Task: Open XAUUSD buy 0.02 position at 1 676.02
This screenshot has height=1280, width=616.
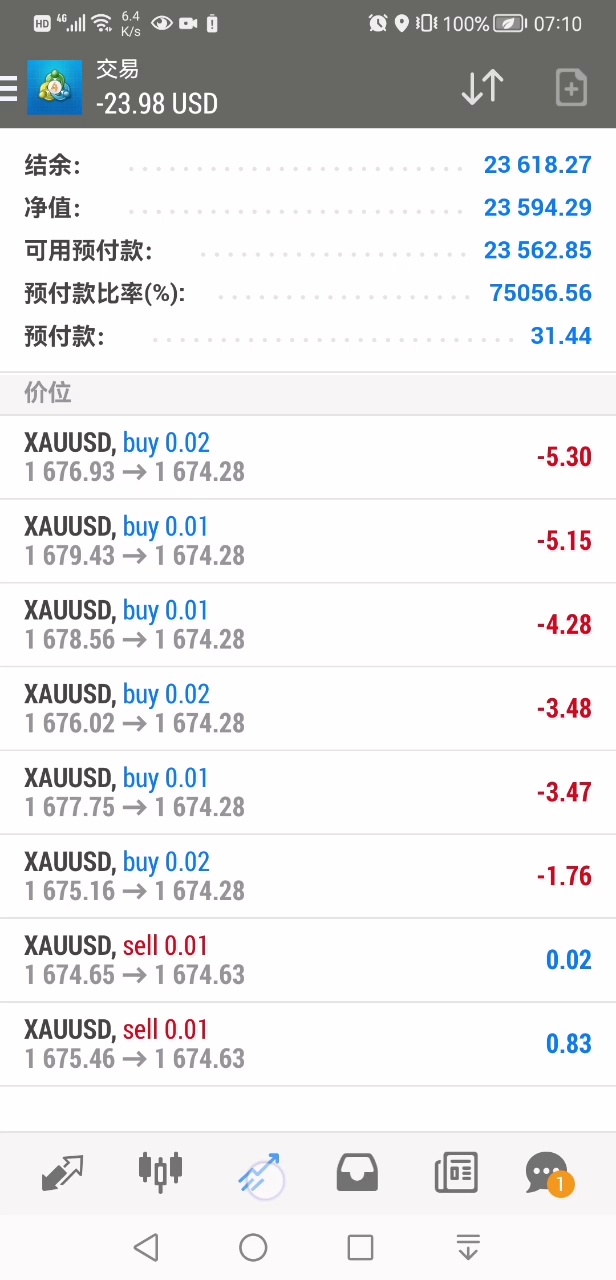Action: (x=308, y=709)
